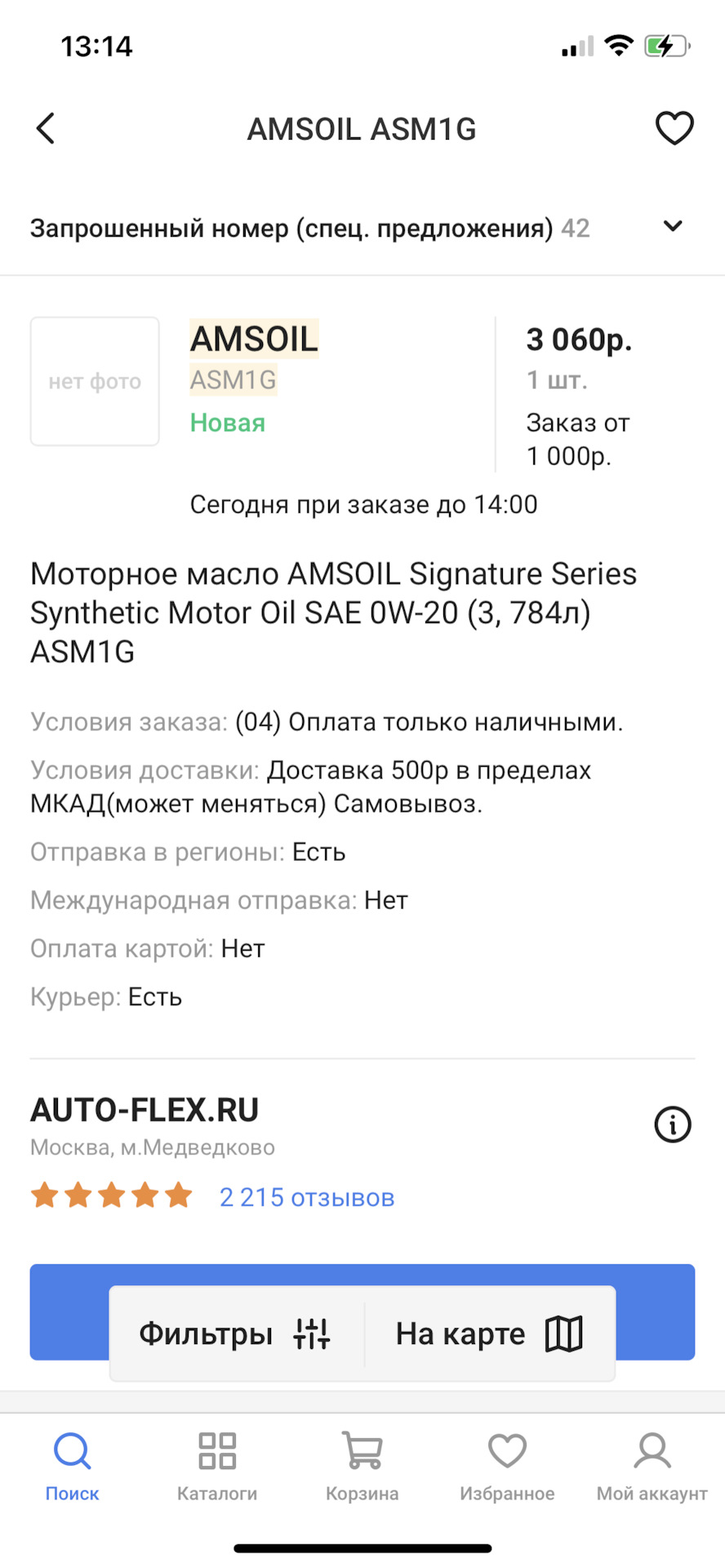Read the 2 215 отзывов reviews

tap(307, 1197)
